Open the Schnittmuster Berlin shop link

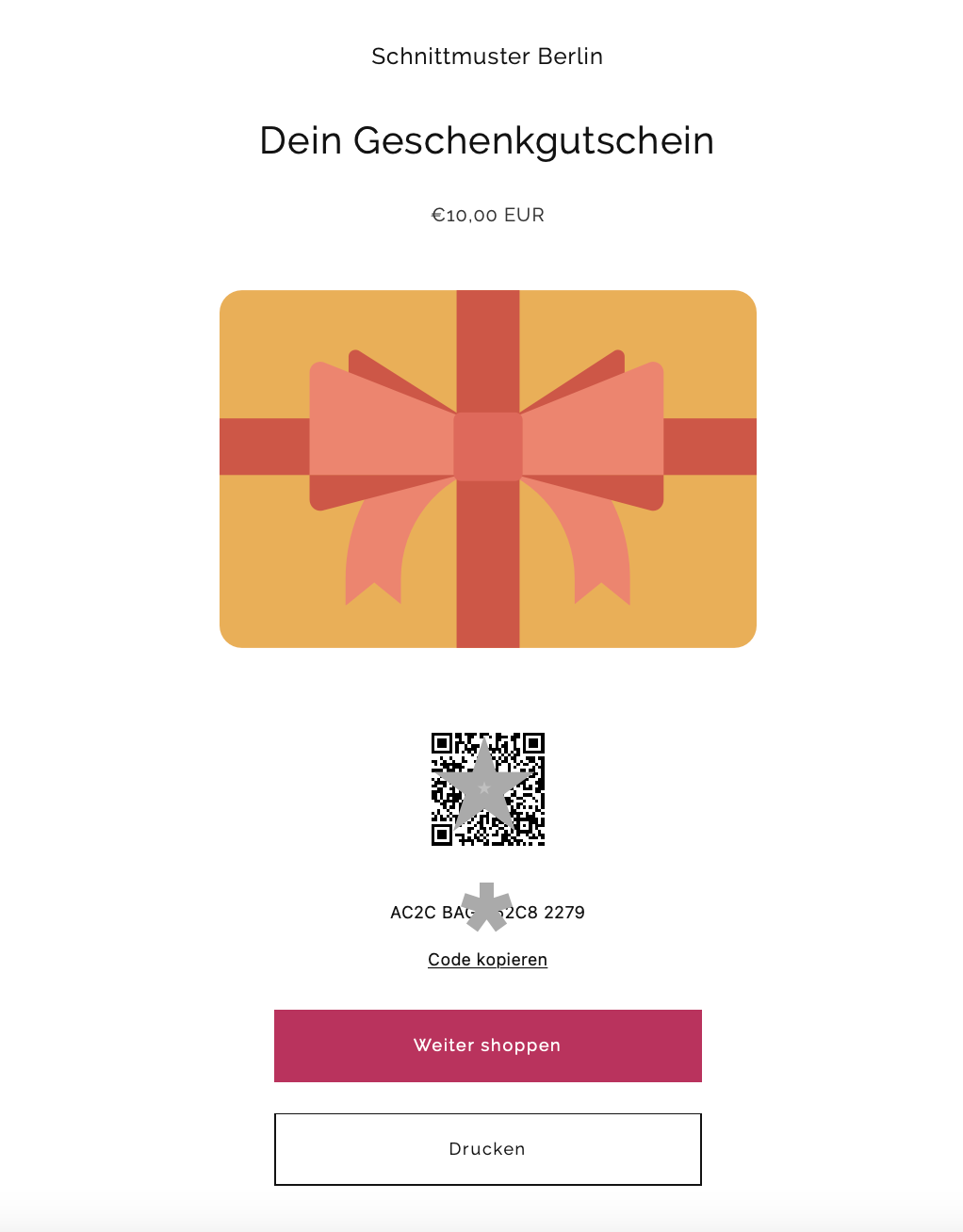(x=487, y=57)
